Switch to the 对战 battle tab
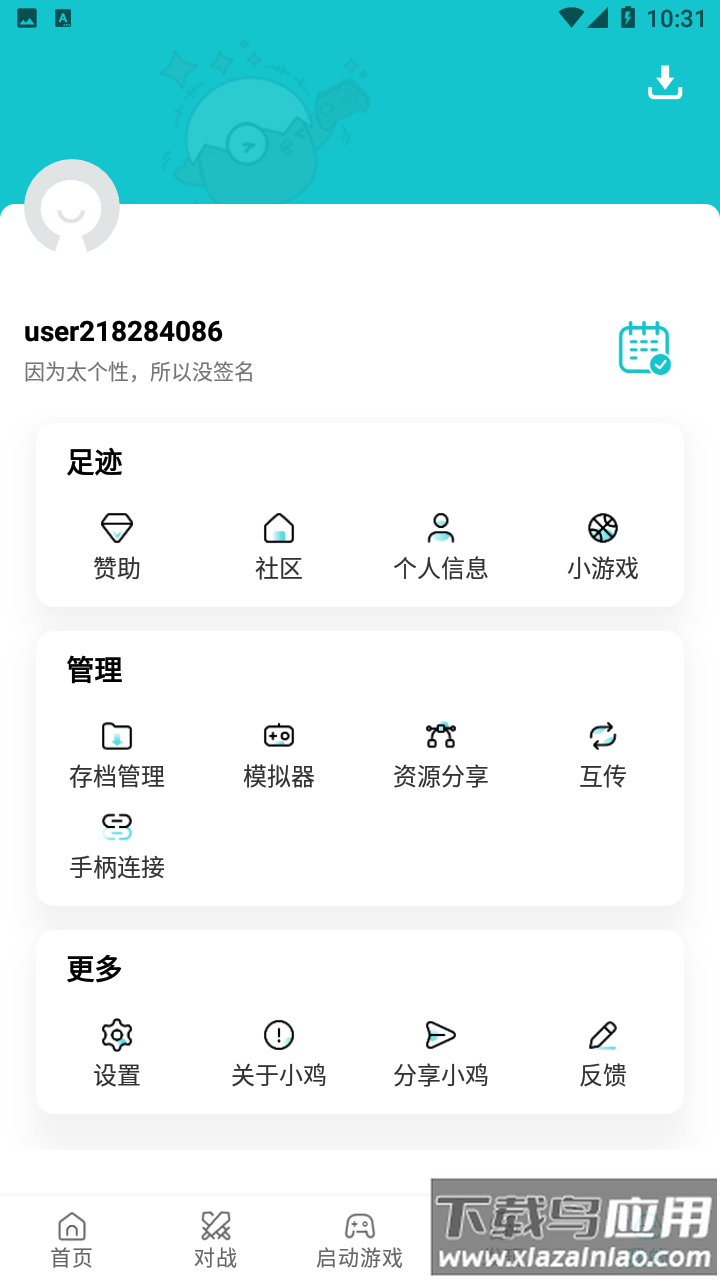 click(x=216, y=1237)
